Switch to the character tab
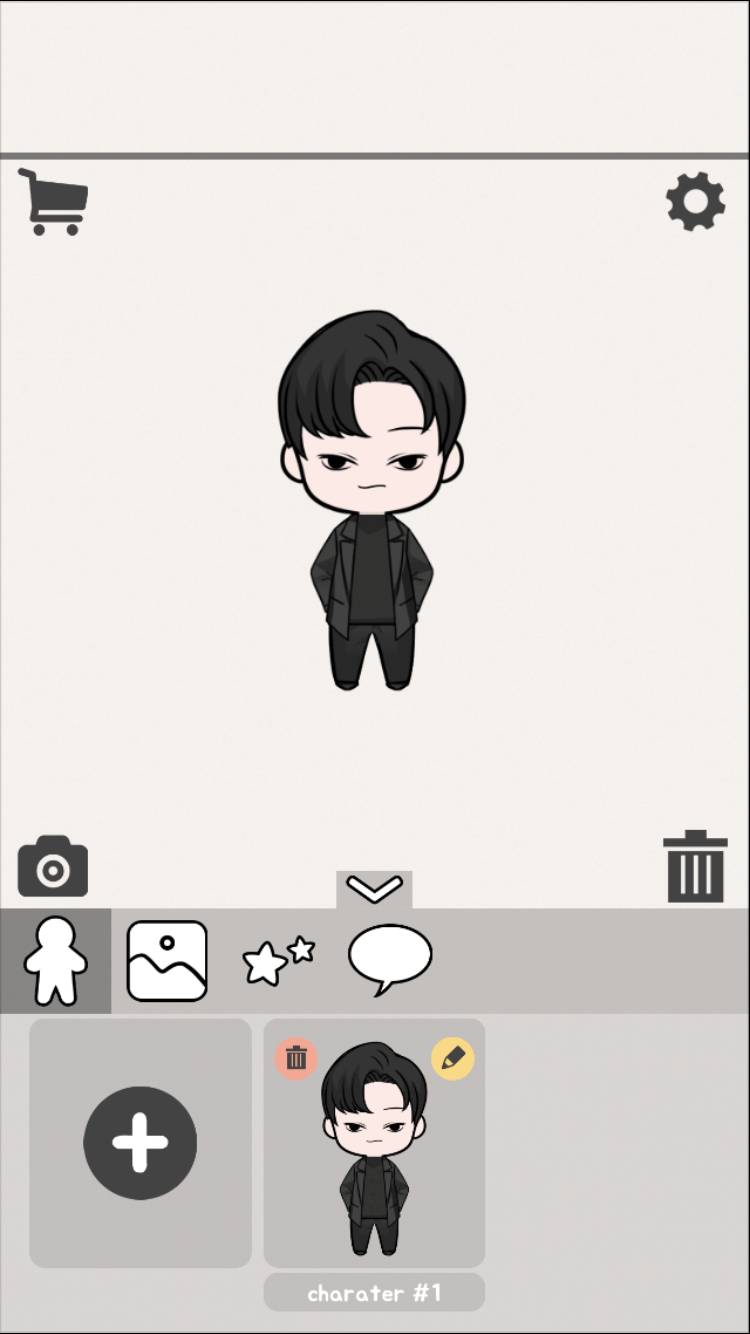750x1334 pixels. (55, 961)
